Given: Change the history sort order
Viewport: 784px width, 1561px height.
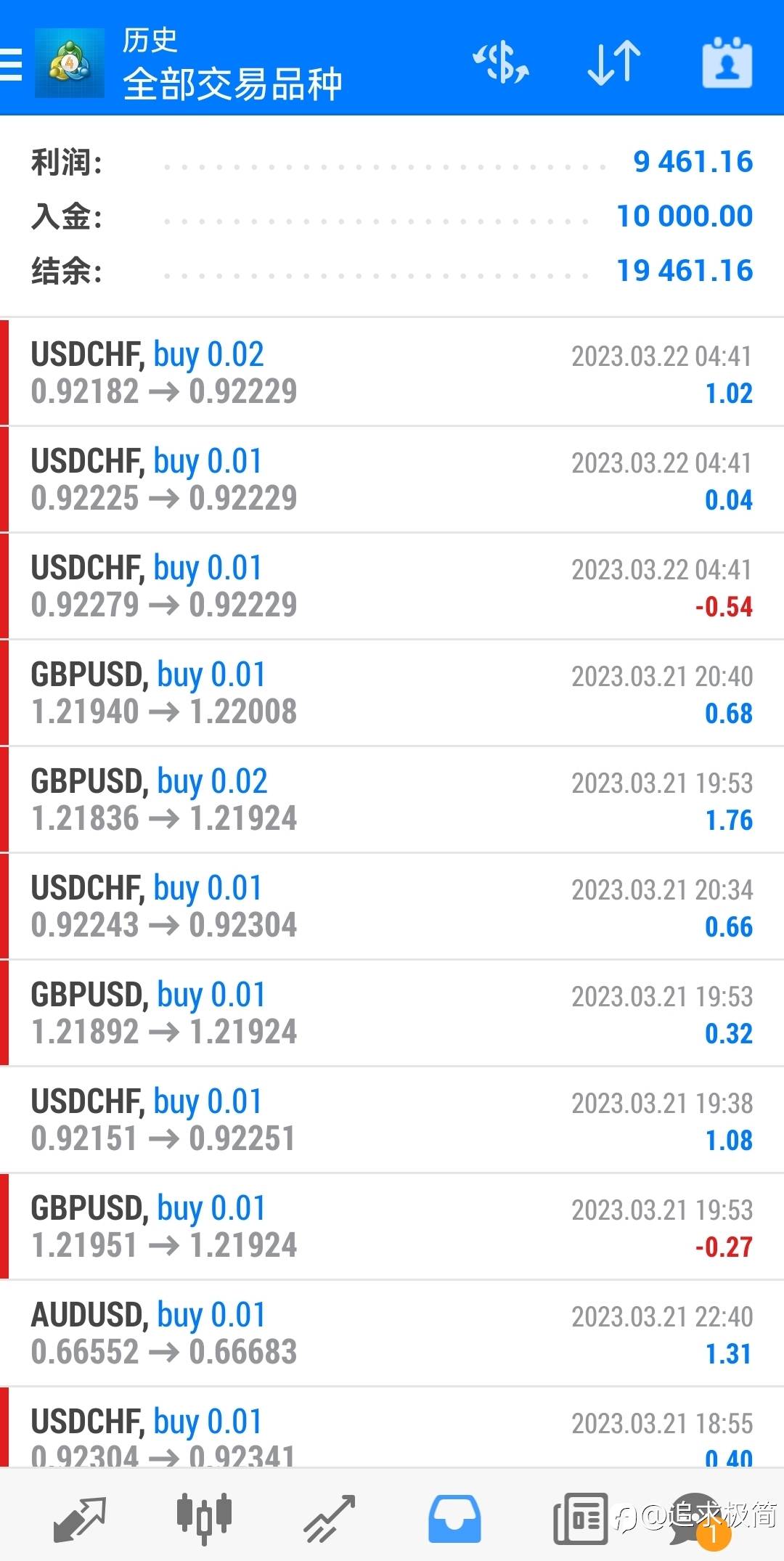Looking at the screenshot, I should pyautogui.click(x=614, y=63).
